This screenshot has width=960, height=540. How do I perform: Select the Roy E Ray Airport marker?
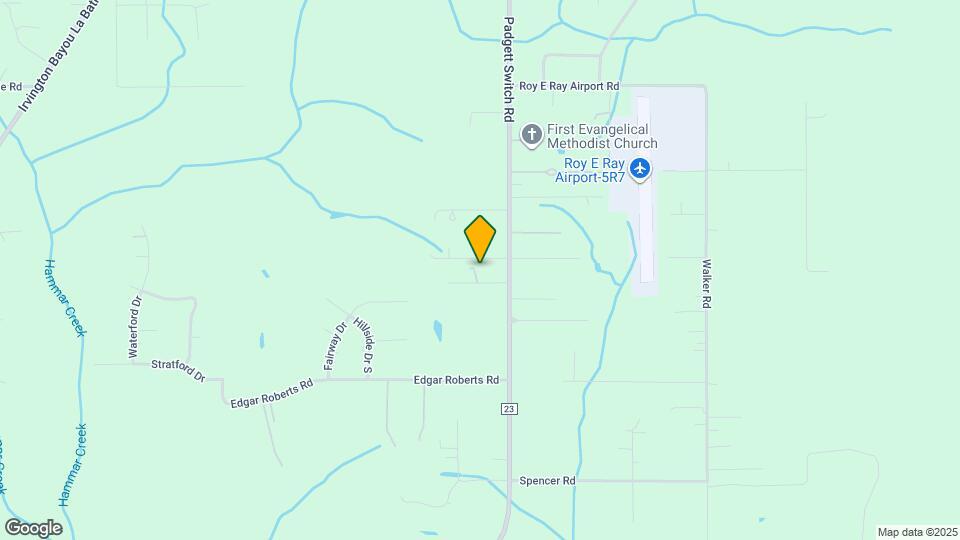click(640, 167)
